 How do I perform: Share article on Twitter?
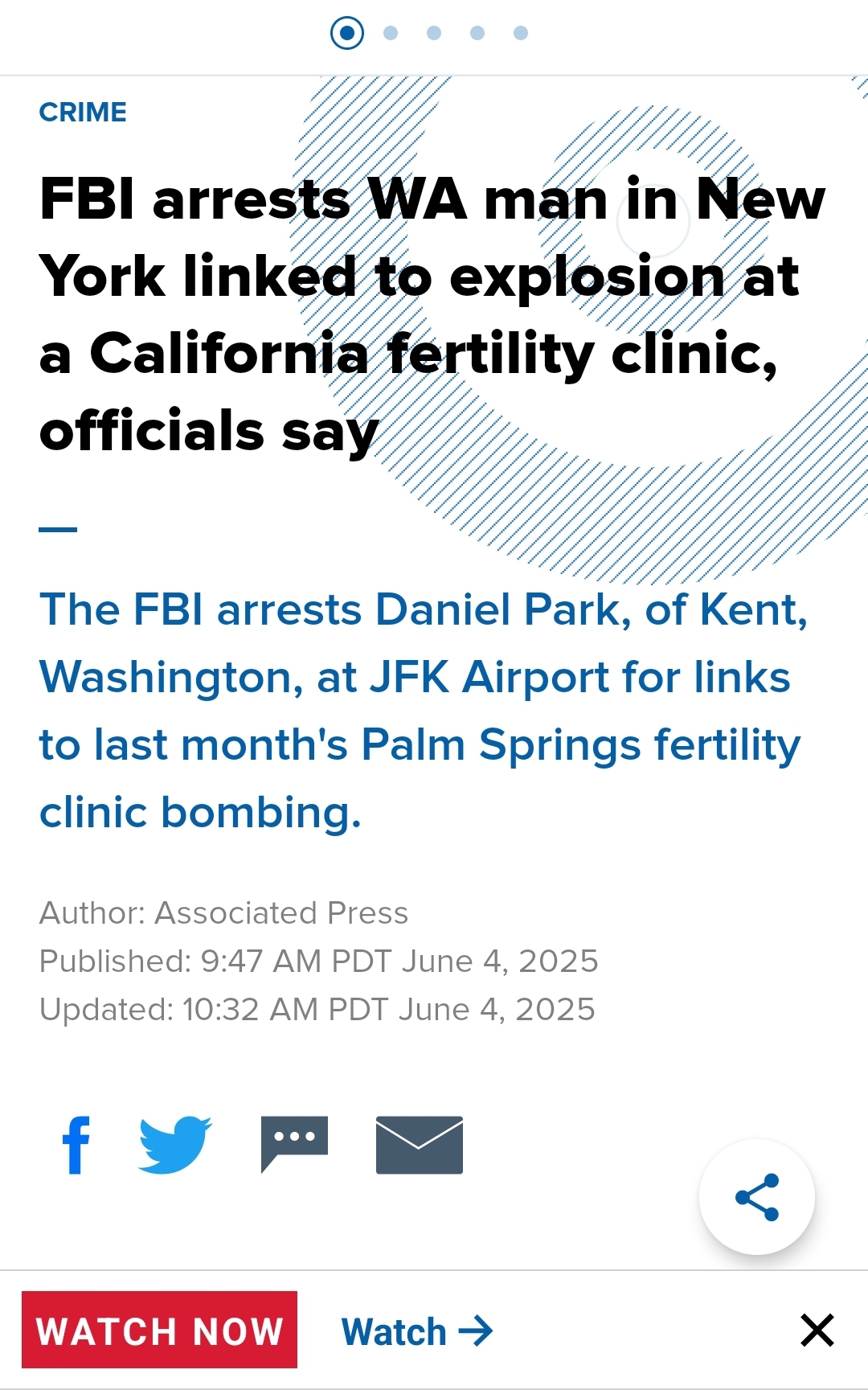point(175,1145)
